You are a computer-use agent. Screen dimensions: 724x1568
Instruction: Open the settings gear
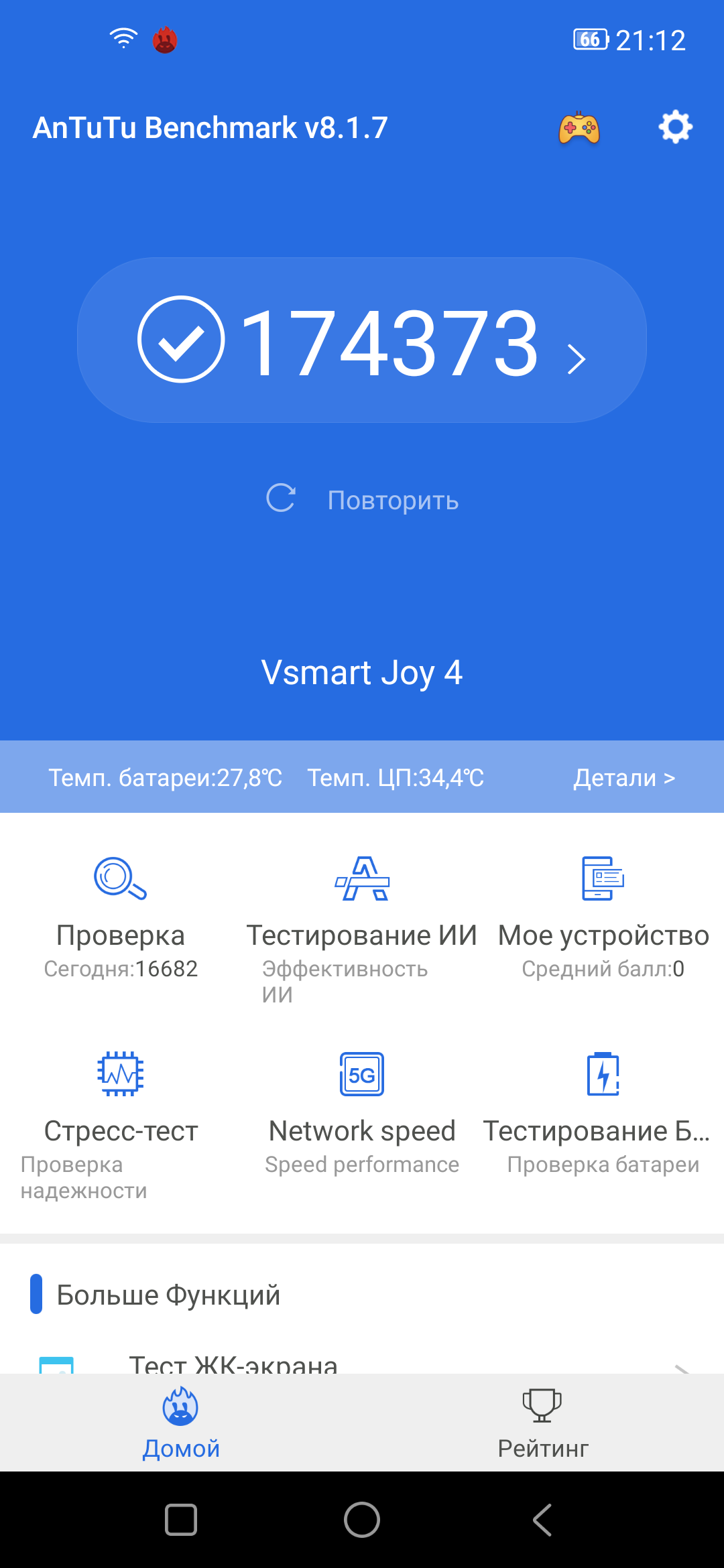pyautogui.click(x=675, y=127)
